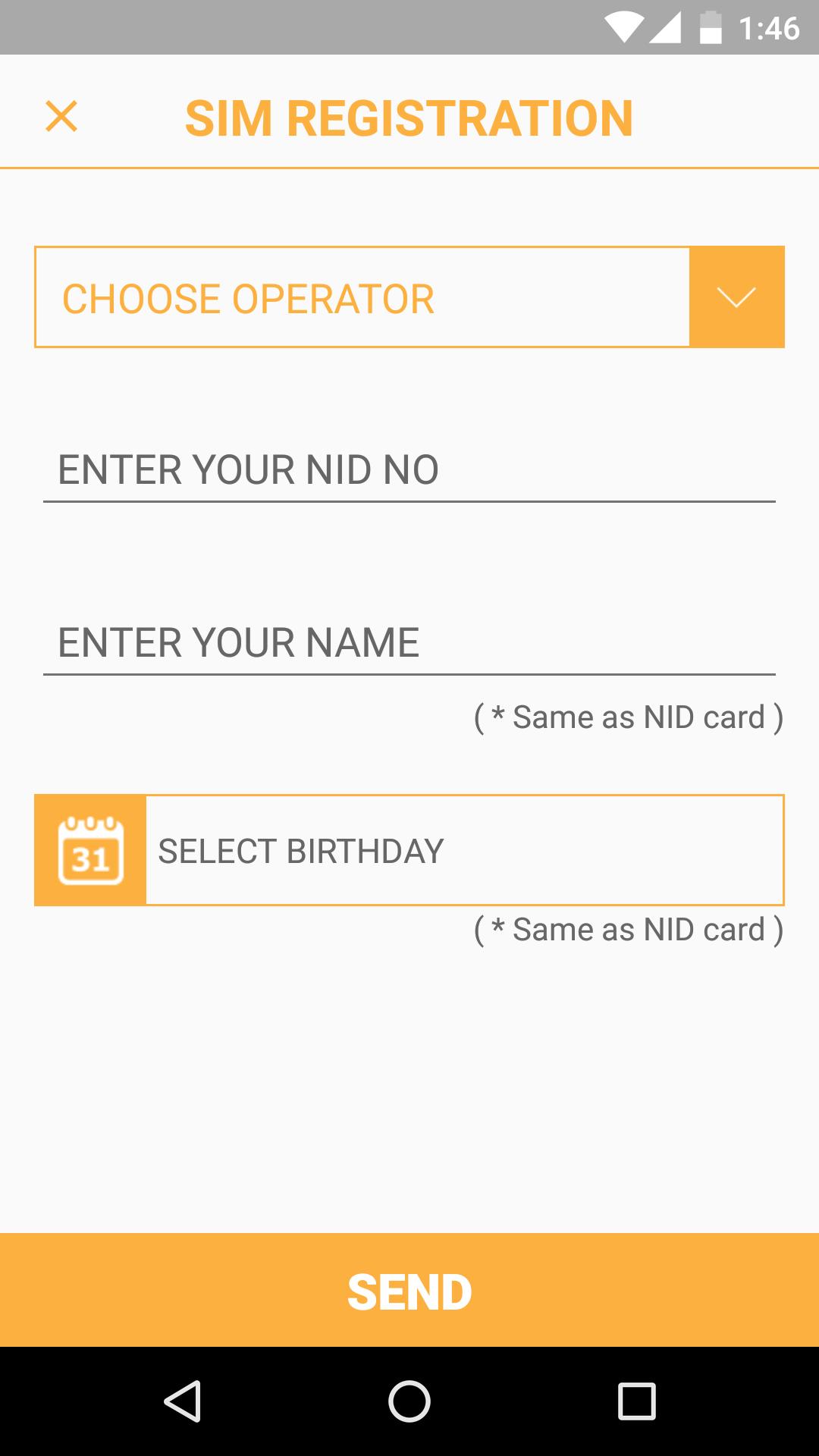Submit the form with Send
Viewport: 819px width, 1456px height.
click(x=409, y=1291)
